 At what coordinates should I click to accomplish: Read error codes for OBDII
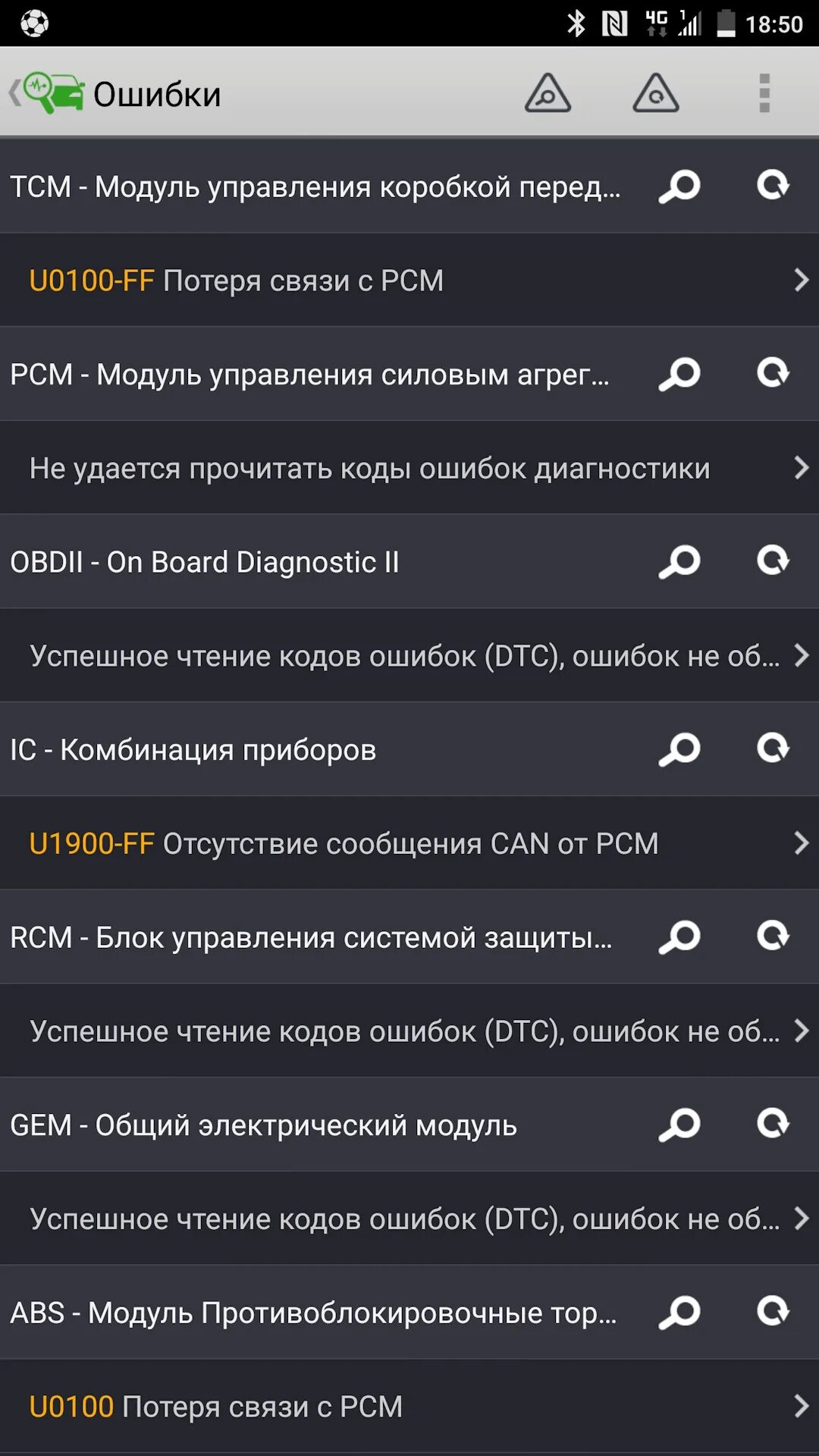point(679,562)
